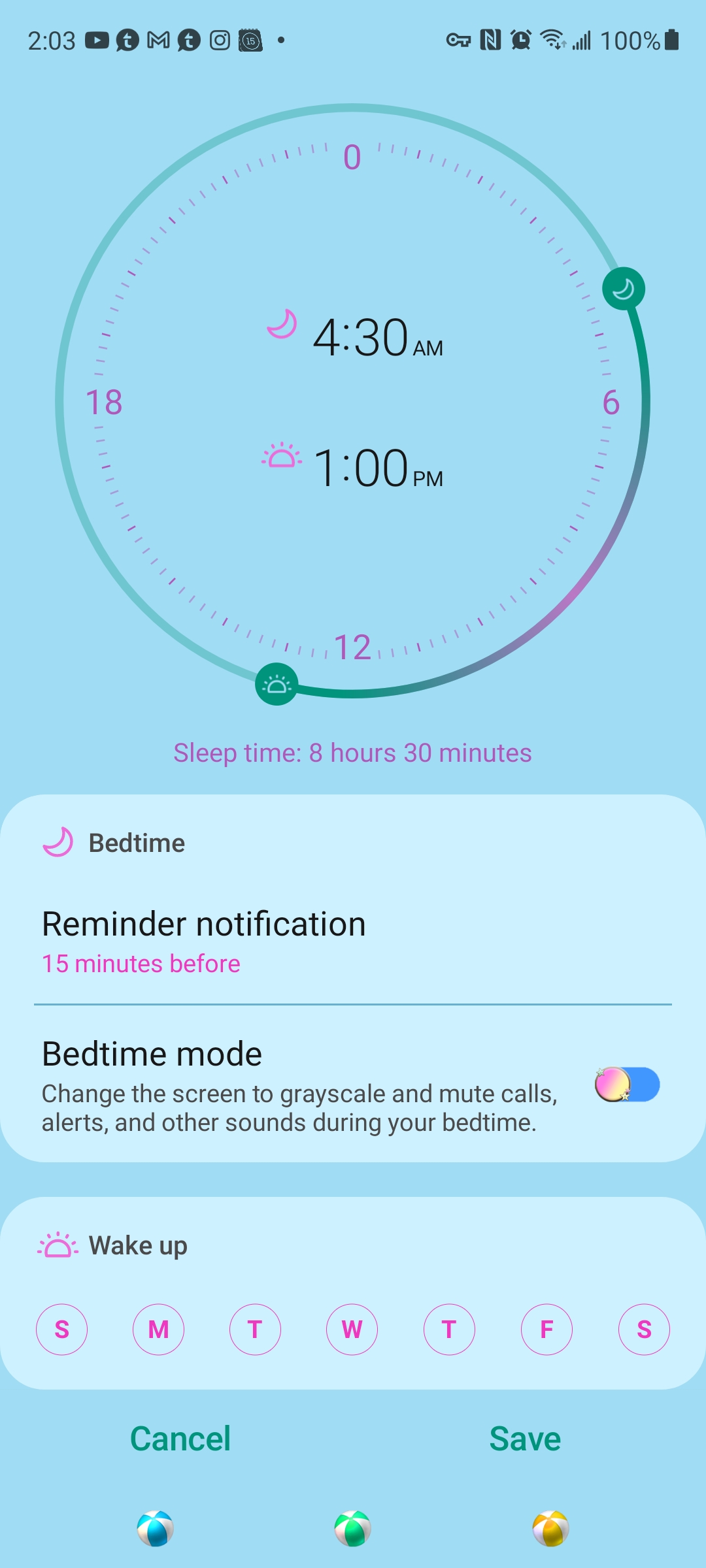Select the moon bedtime handle on dial
This screenshot has width=706, height=1568.
click(x=624, y=289)
